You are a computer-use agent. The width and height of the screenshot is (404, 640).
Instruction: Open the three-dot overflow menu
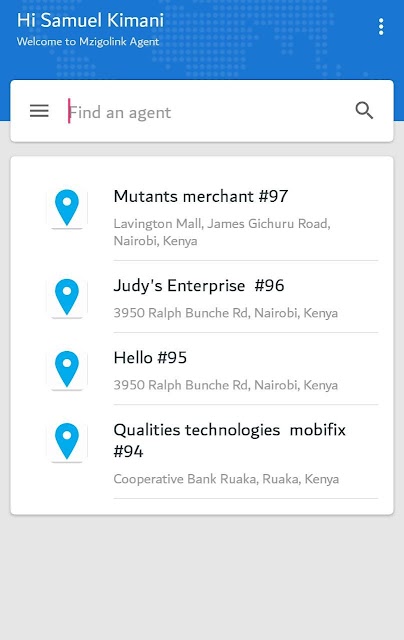click(x=381, y=27)
